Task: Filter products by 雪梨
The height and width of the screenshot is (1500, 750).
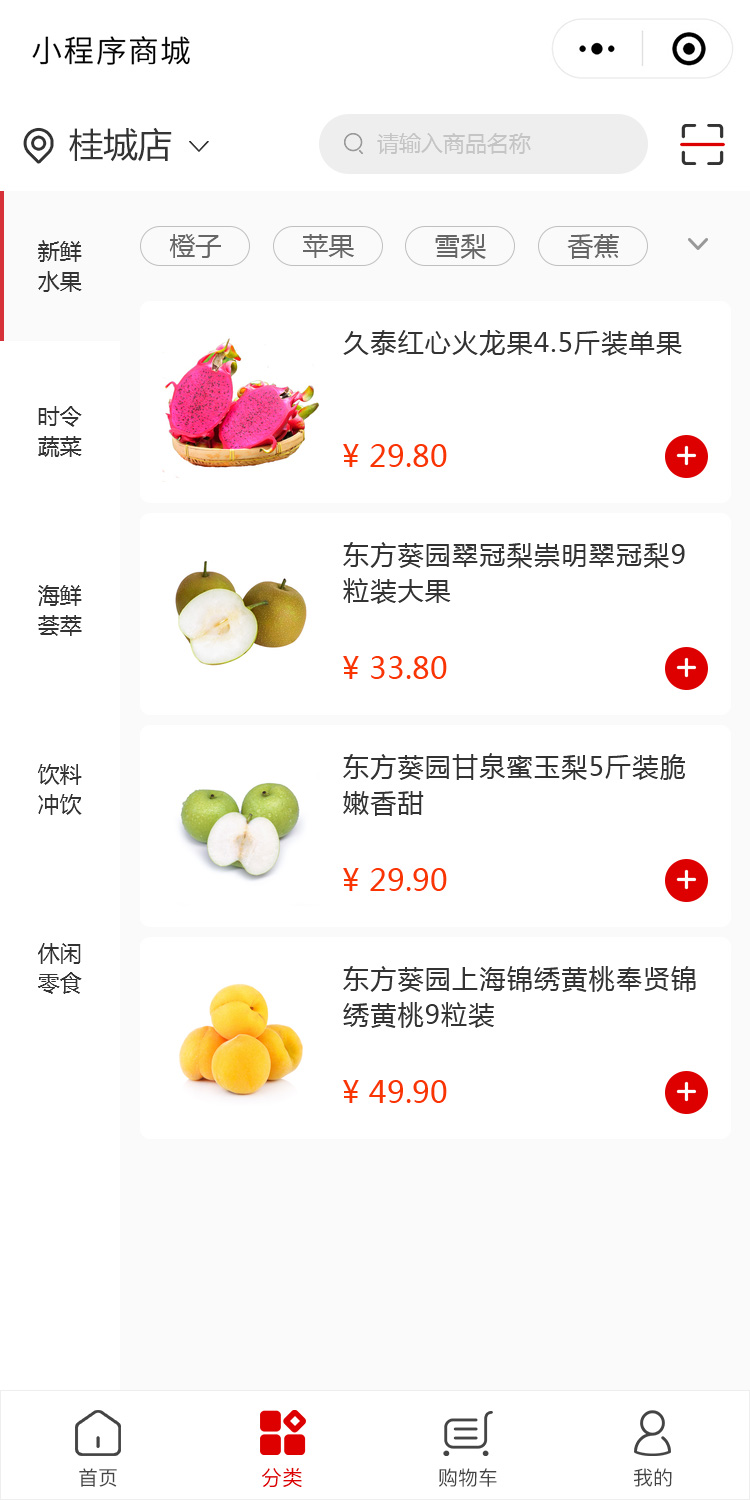Action: pos(460,246)
